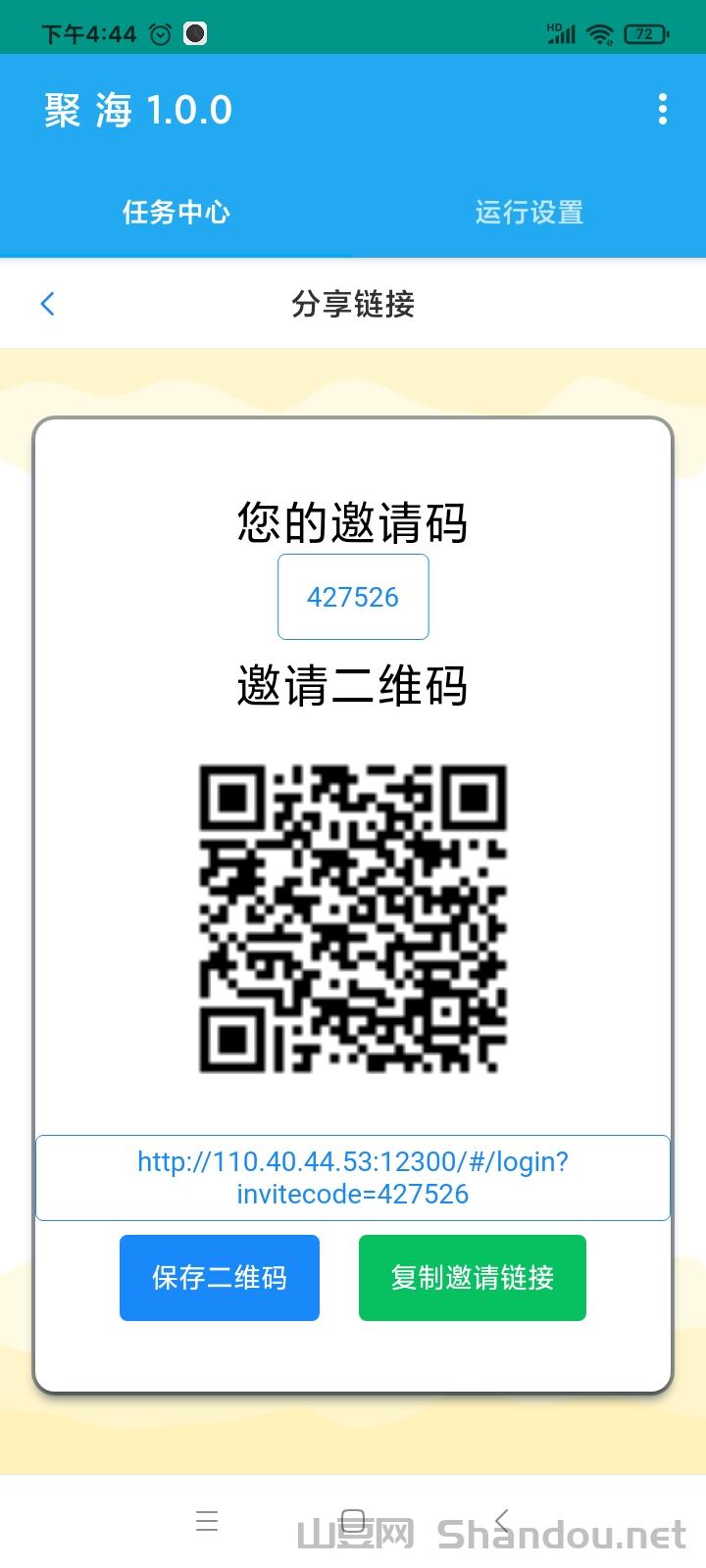Go back from the 分享链接 page
This screenshot has width=706, height=1568.
click(x=47, y=304)
